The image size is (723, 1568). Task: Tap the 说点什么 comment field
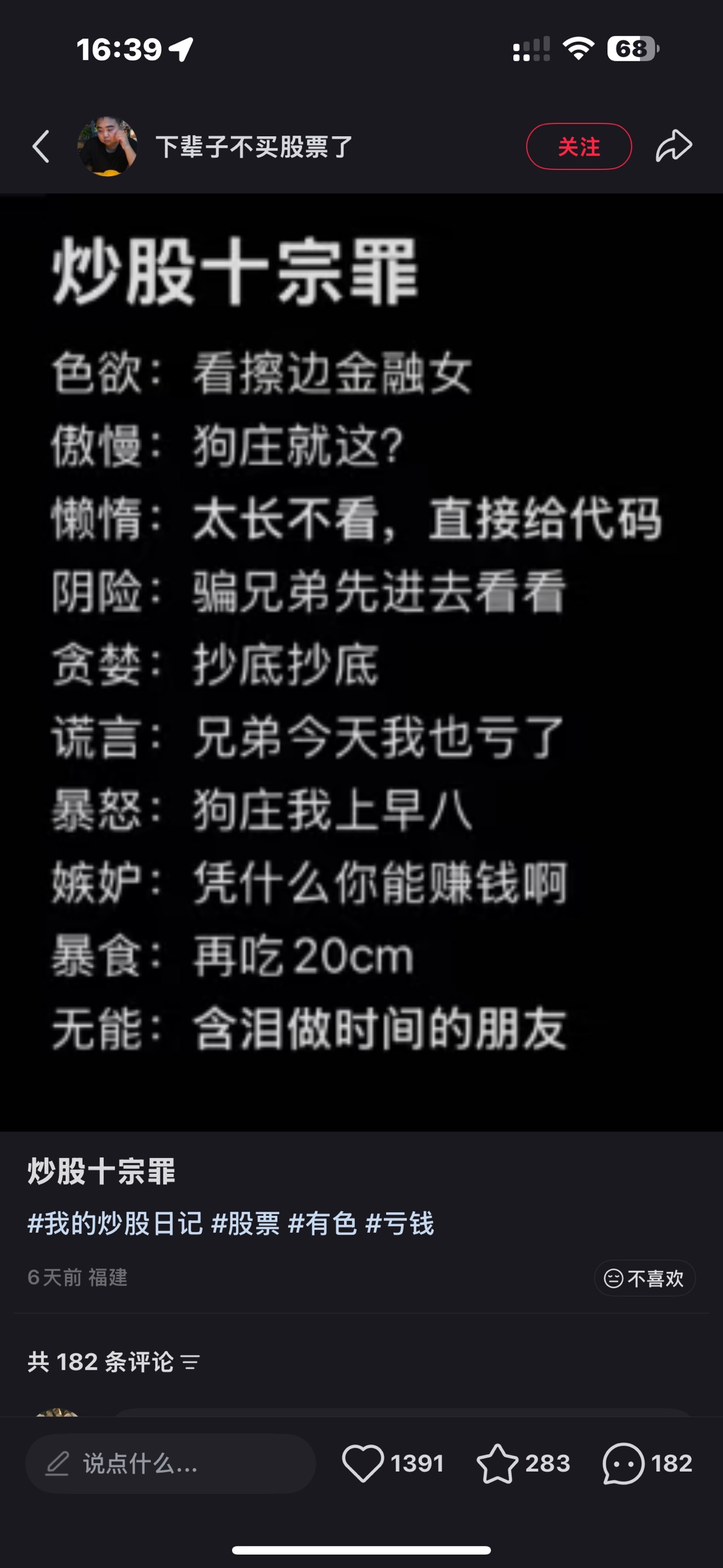pyautogui.click(x=171, y=1463)
